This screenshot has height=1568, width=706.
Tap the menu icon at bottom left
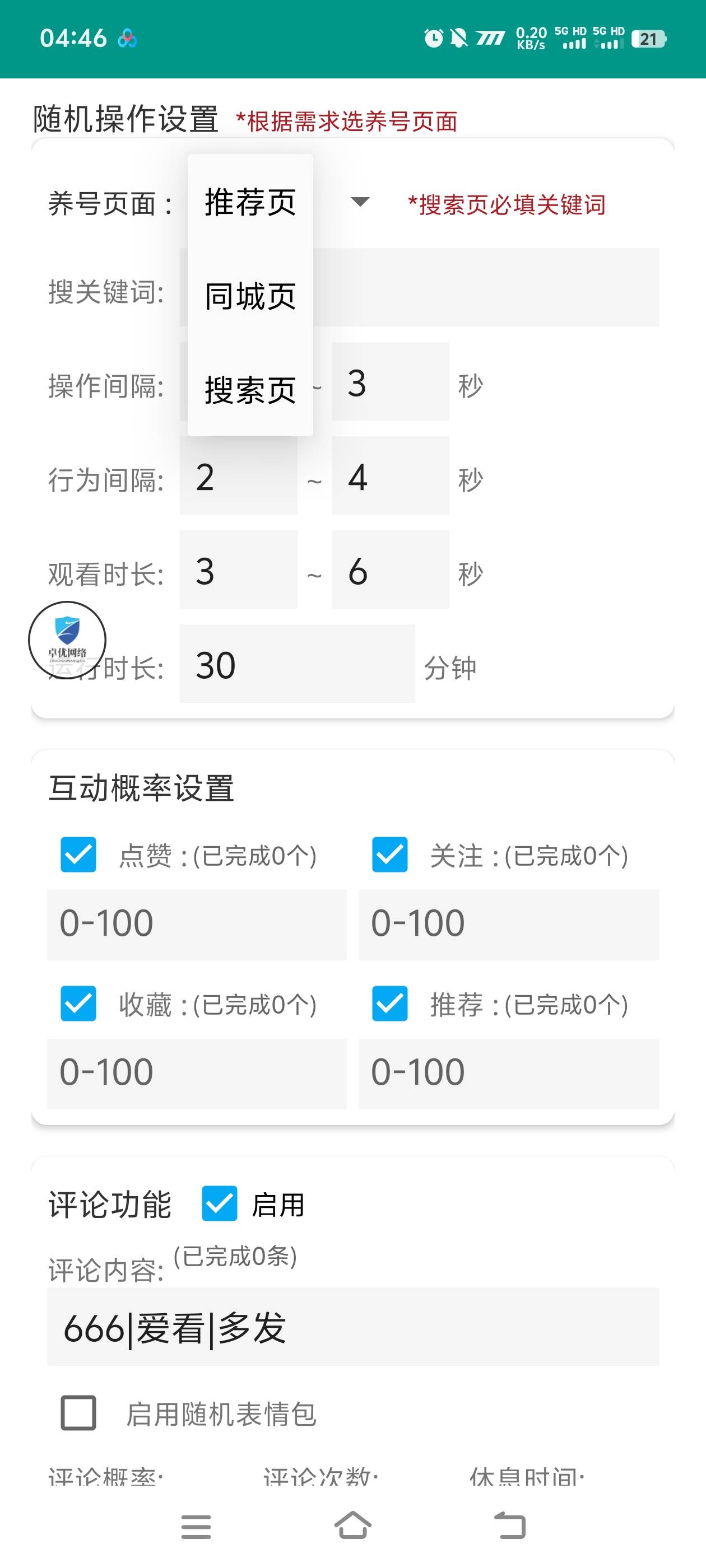[x=196, y=1526]
